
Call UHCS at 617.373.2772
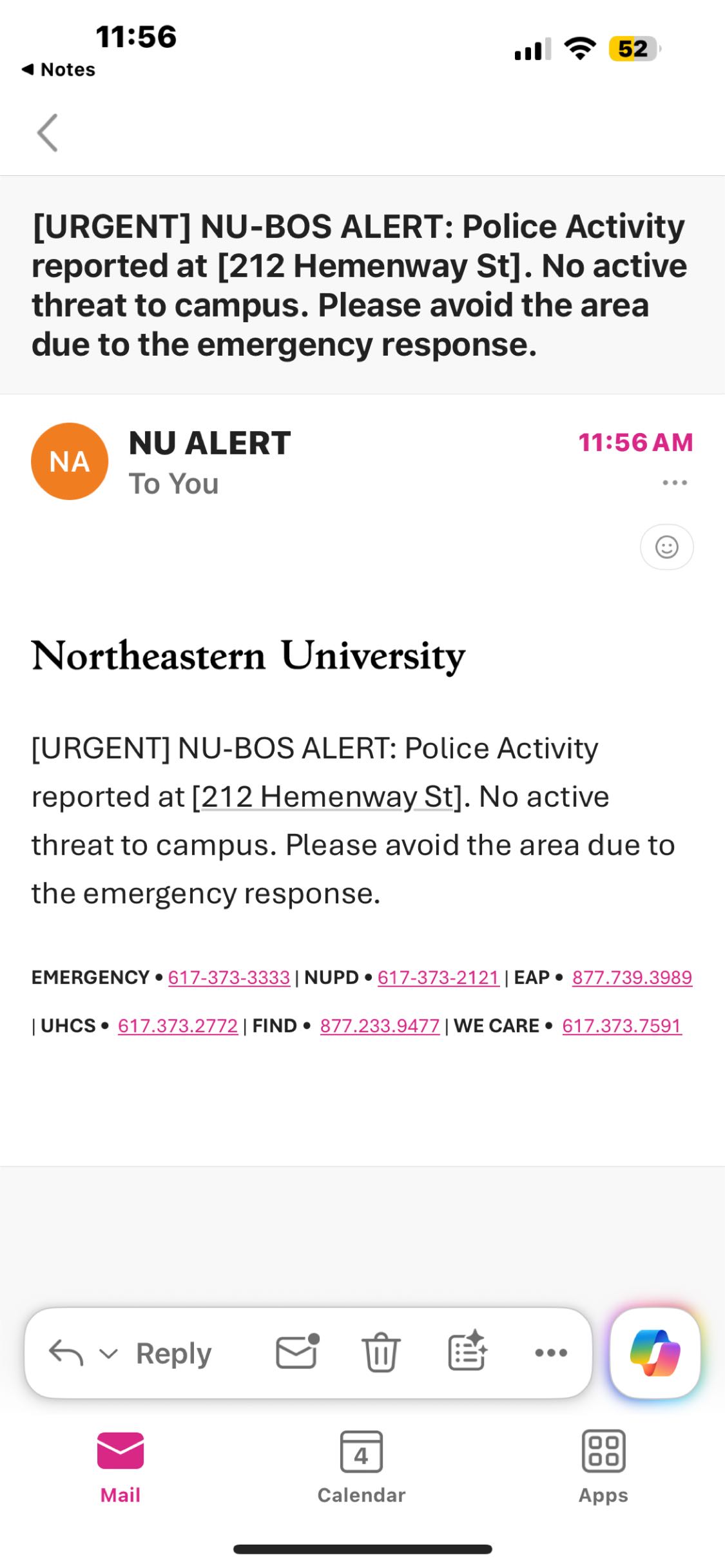click(178, 1026)
